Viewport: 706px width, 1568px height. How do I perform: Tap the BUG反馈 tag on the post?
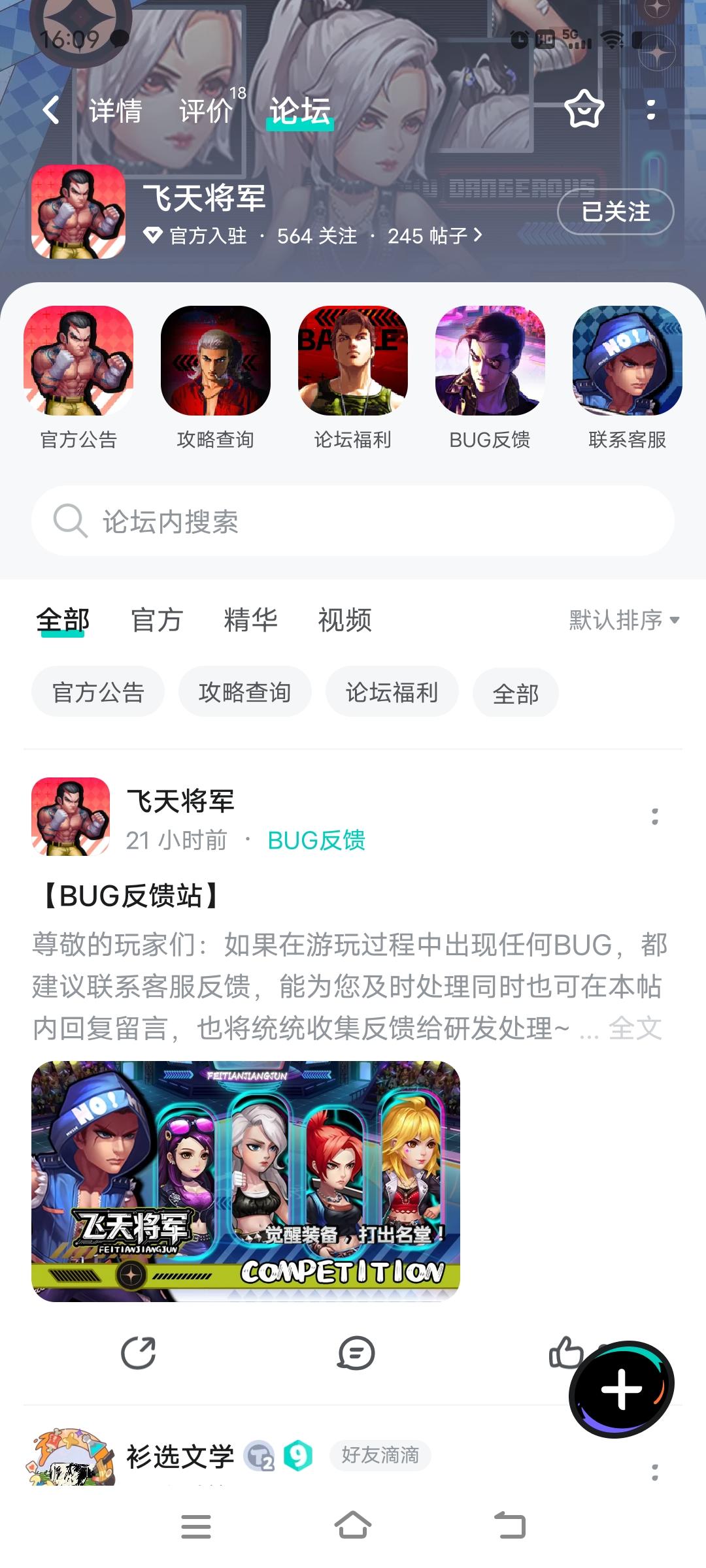(316, 840)
